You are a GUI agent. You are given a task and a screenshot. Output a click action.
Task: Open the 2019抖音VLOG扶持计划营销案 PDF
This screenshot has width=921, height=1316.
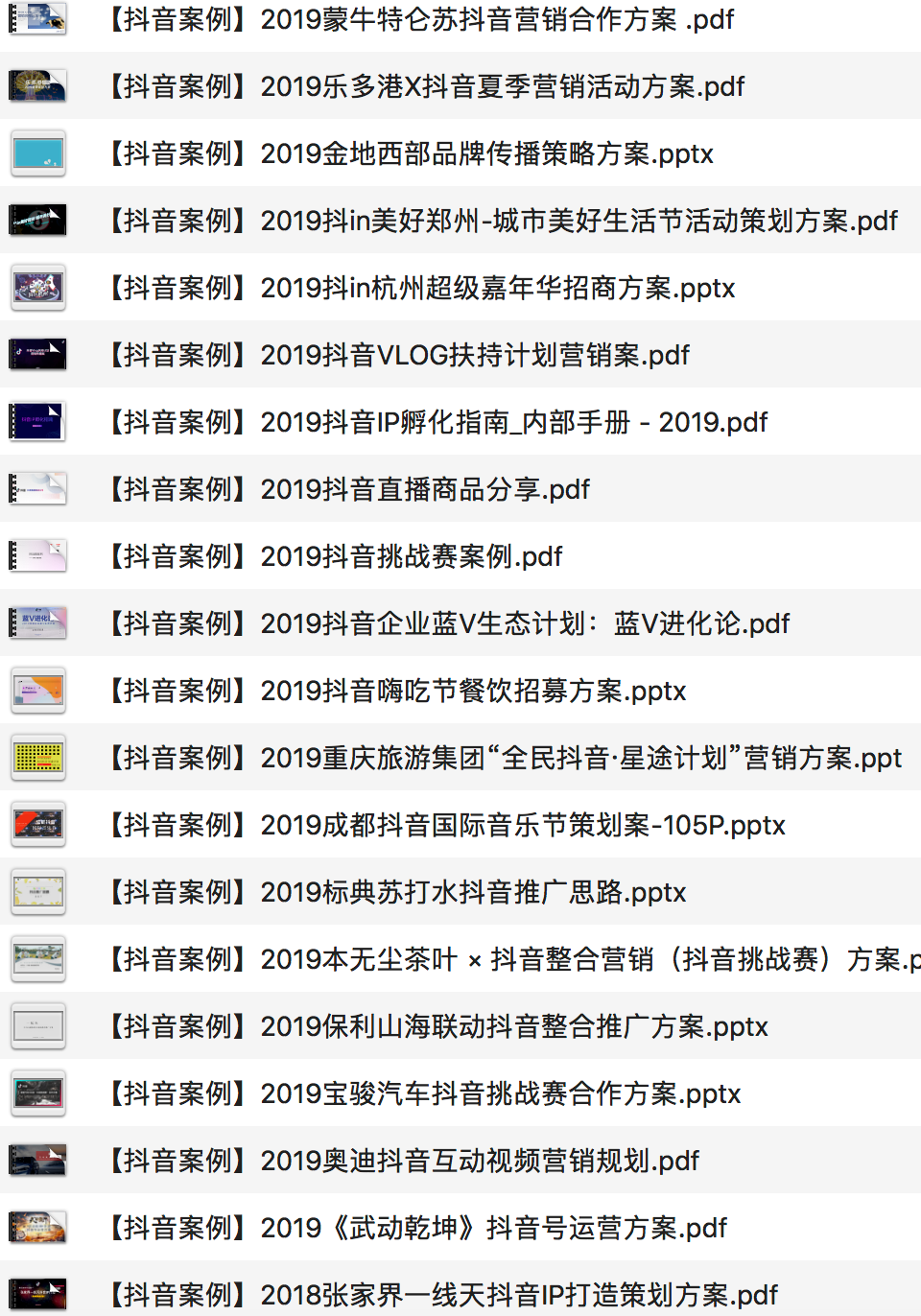(x=396, y=355)
